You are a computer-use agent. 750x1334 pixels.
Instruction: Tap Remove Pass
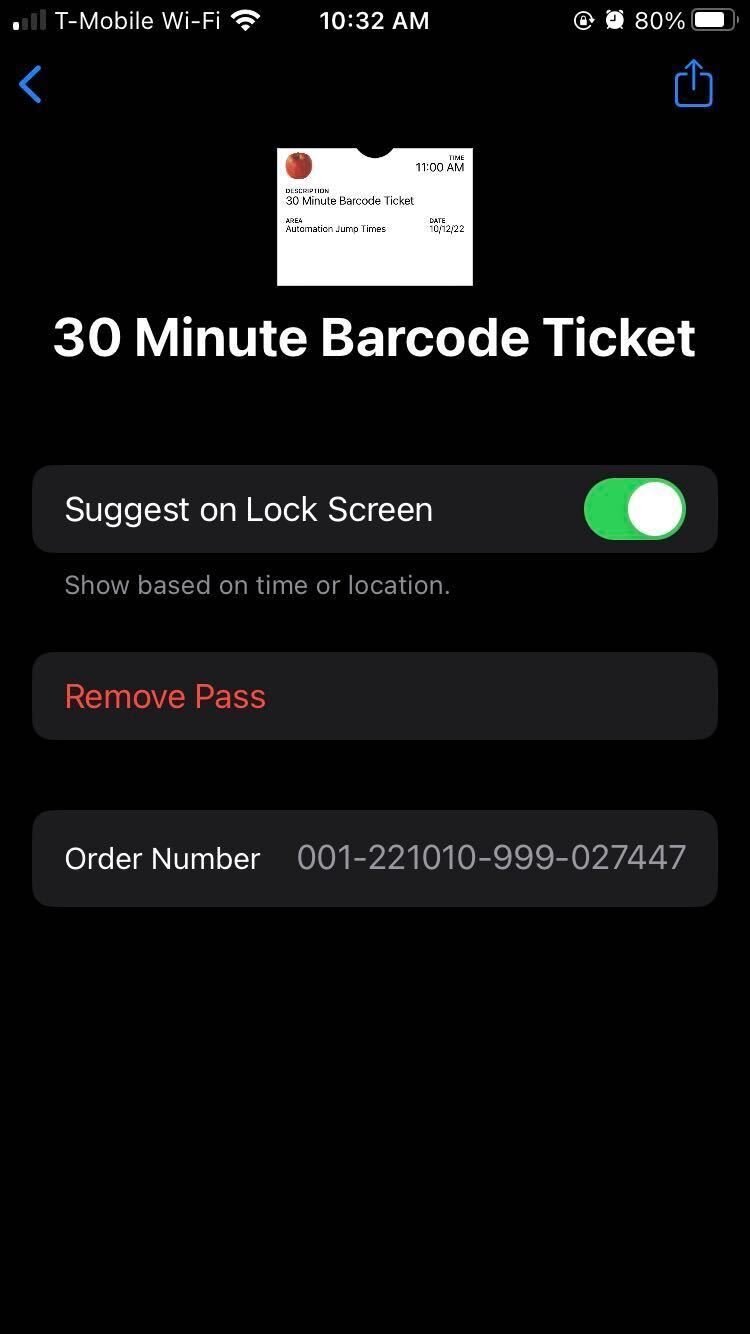click(375, 696)
